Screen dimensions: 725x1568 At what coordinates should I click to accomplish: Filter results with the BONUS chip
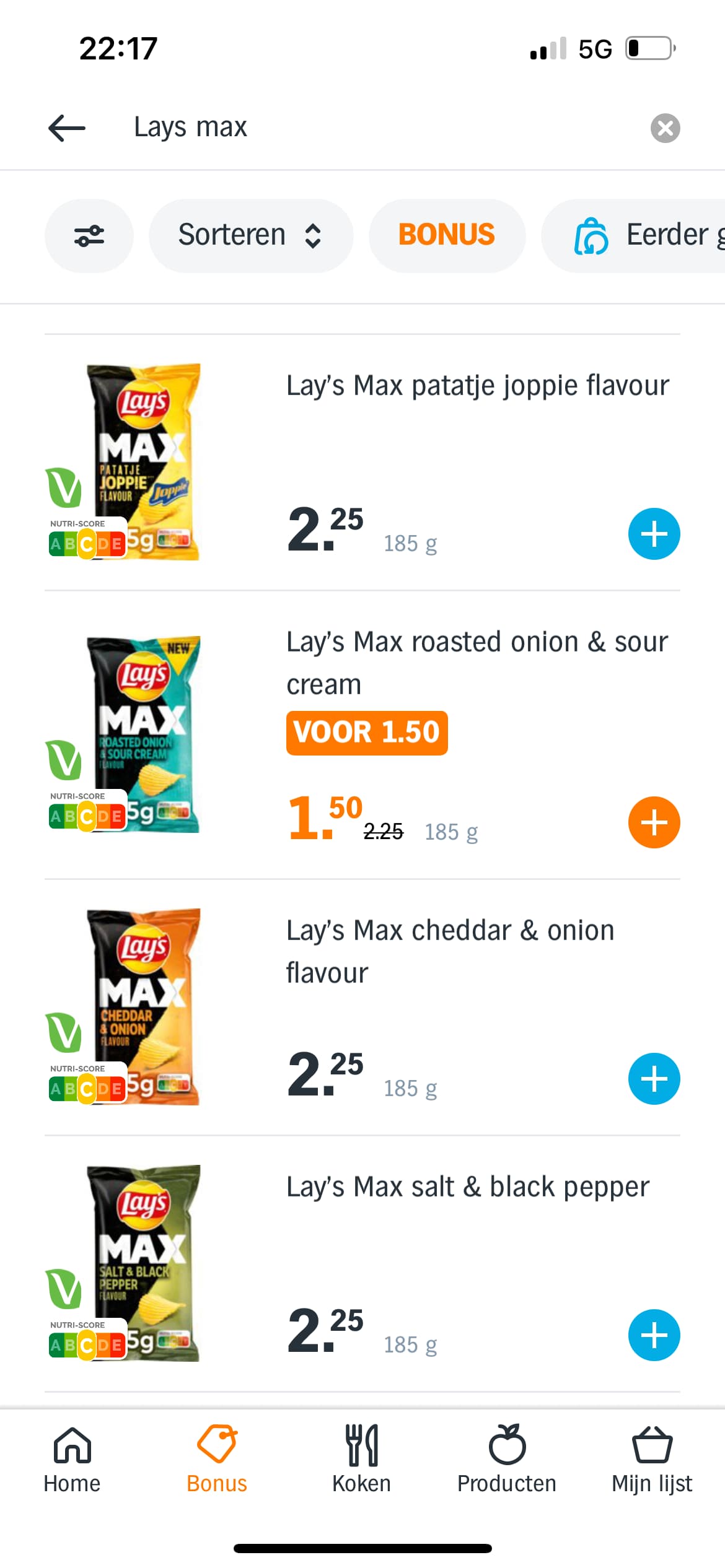pyautogui.click(x=447, y=236)
